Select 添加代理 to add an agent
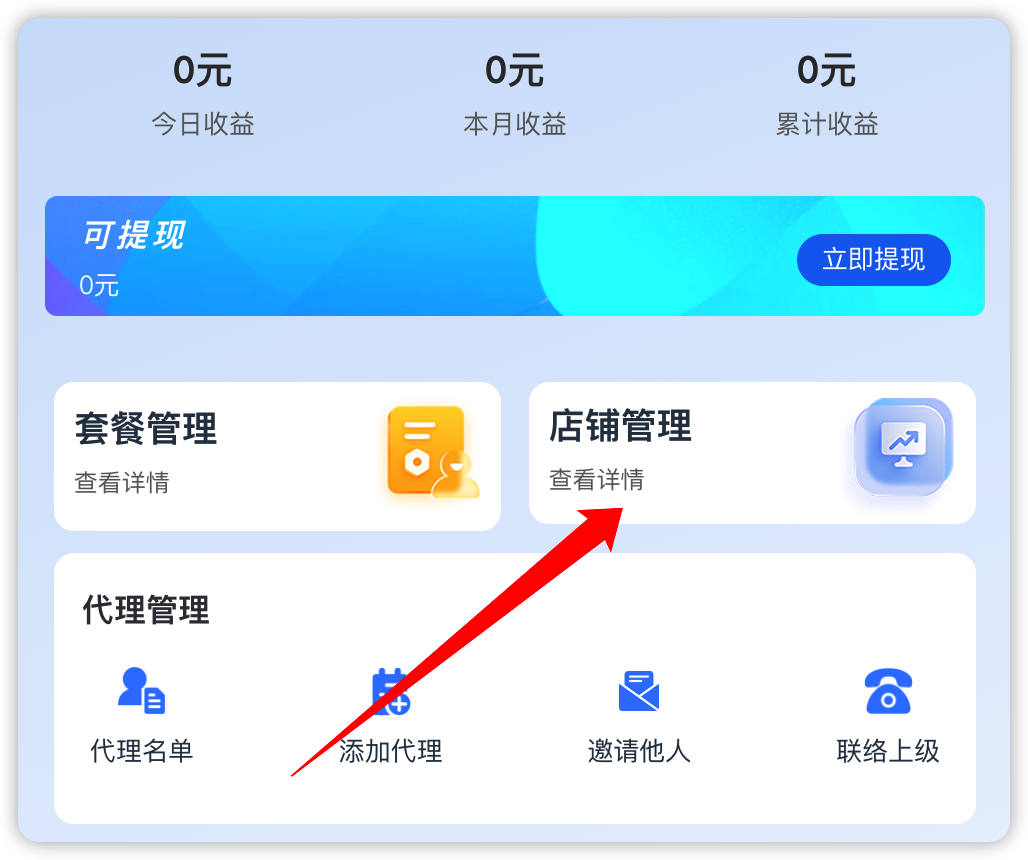Viewport: 1028px width, 860px height. [x=390, y=714]
